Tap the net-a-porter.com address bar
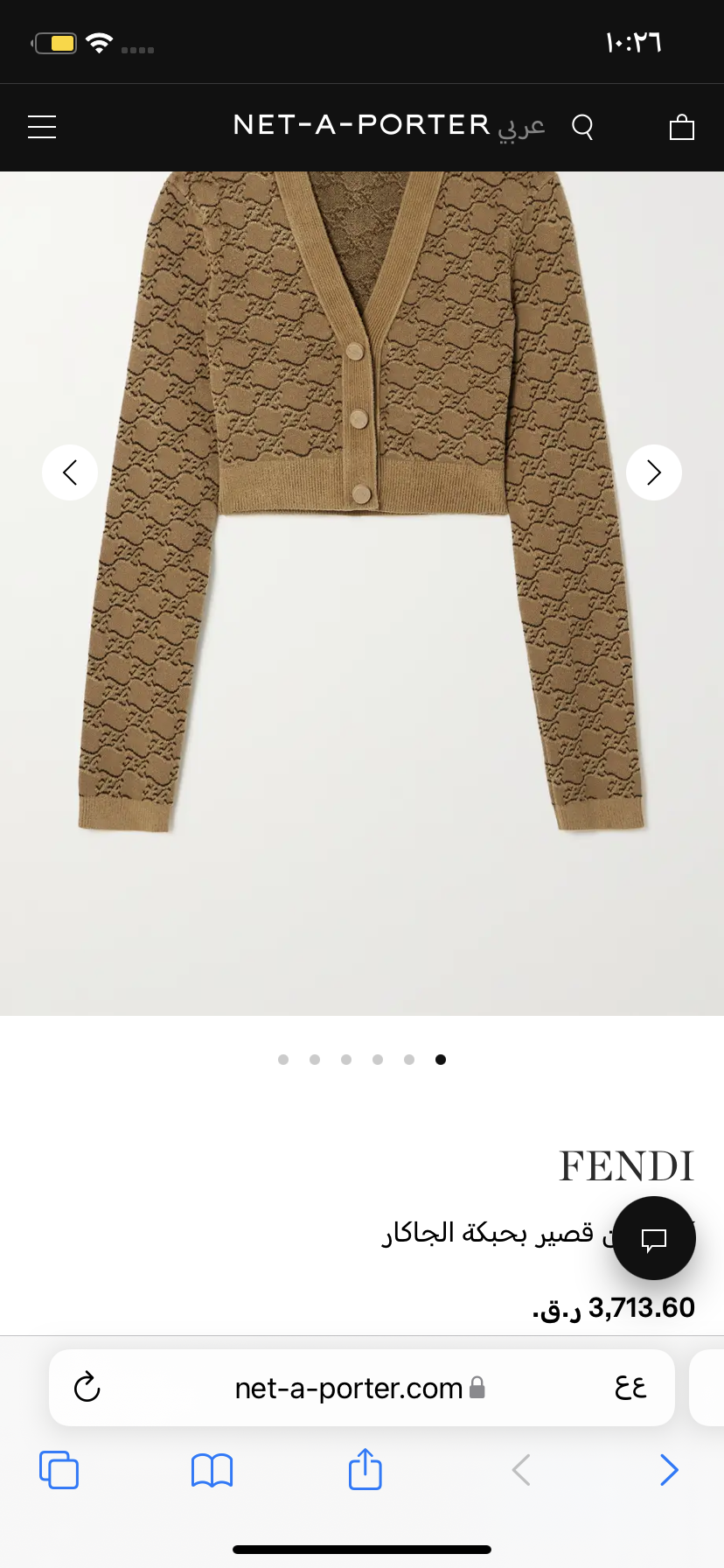This screenshot has height=1568, width=724. (x=350, y=1388)
